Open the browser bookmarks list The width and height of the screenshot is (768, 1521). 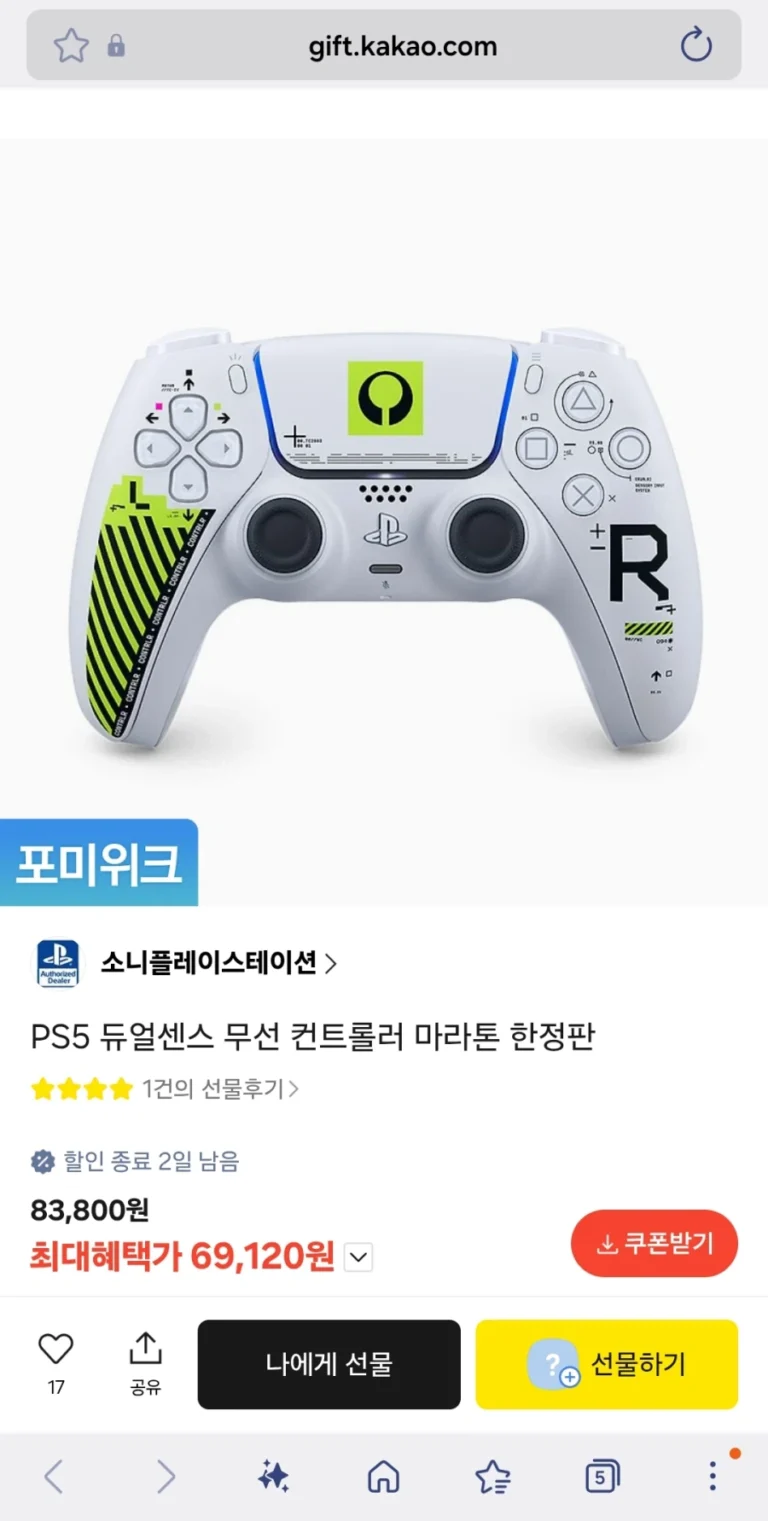point(493,1476)
